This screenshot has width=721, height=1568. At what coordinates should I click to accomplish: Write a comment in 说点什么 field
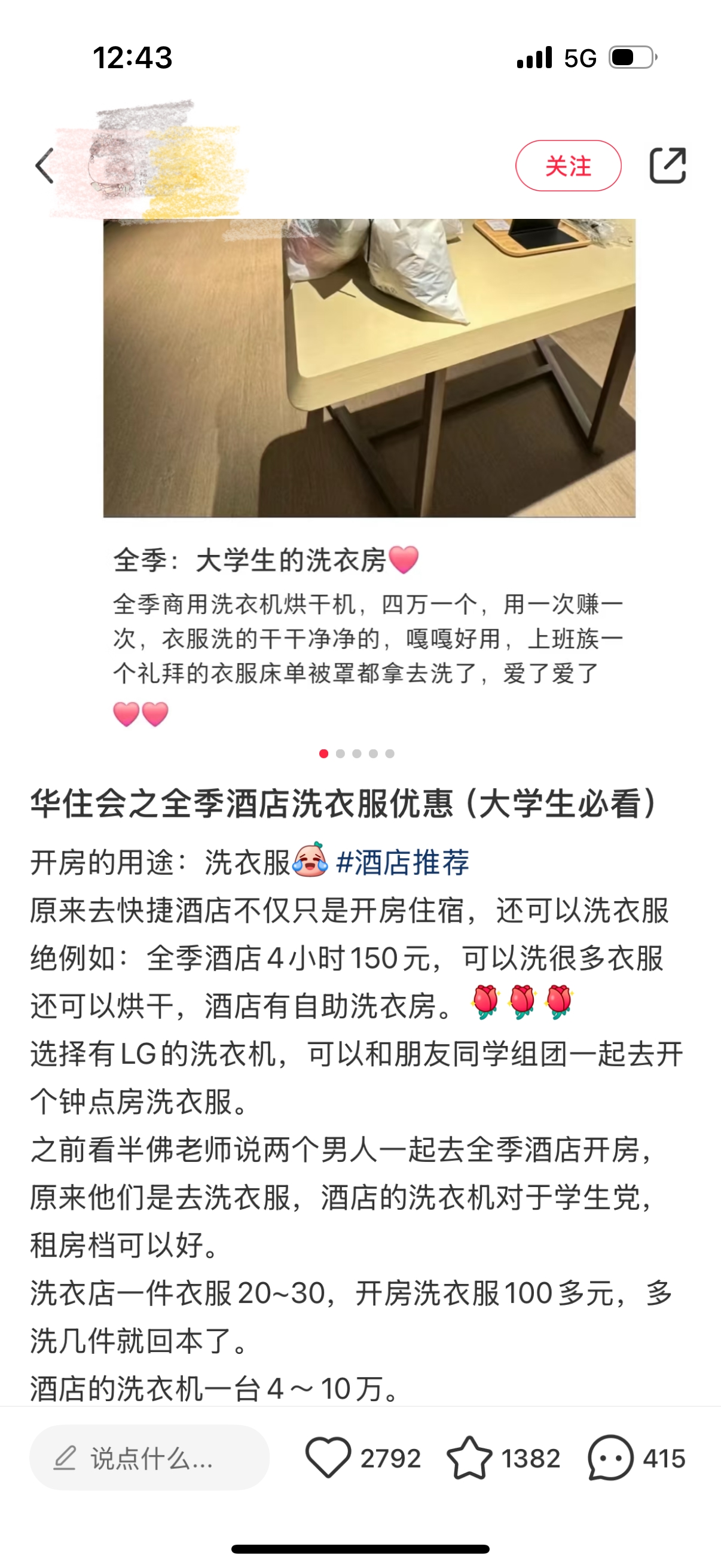(149, 1458)
